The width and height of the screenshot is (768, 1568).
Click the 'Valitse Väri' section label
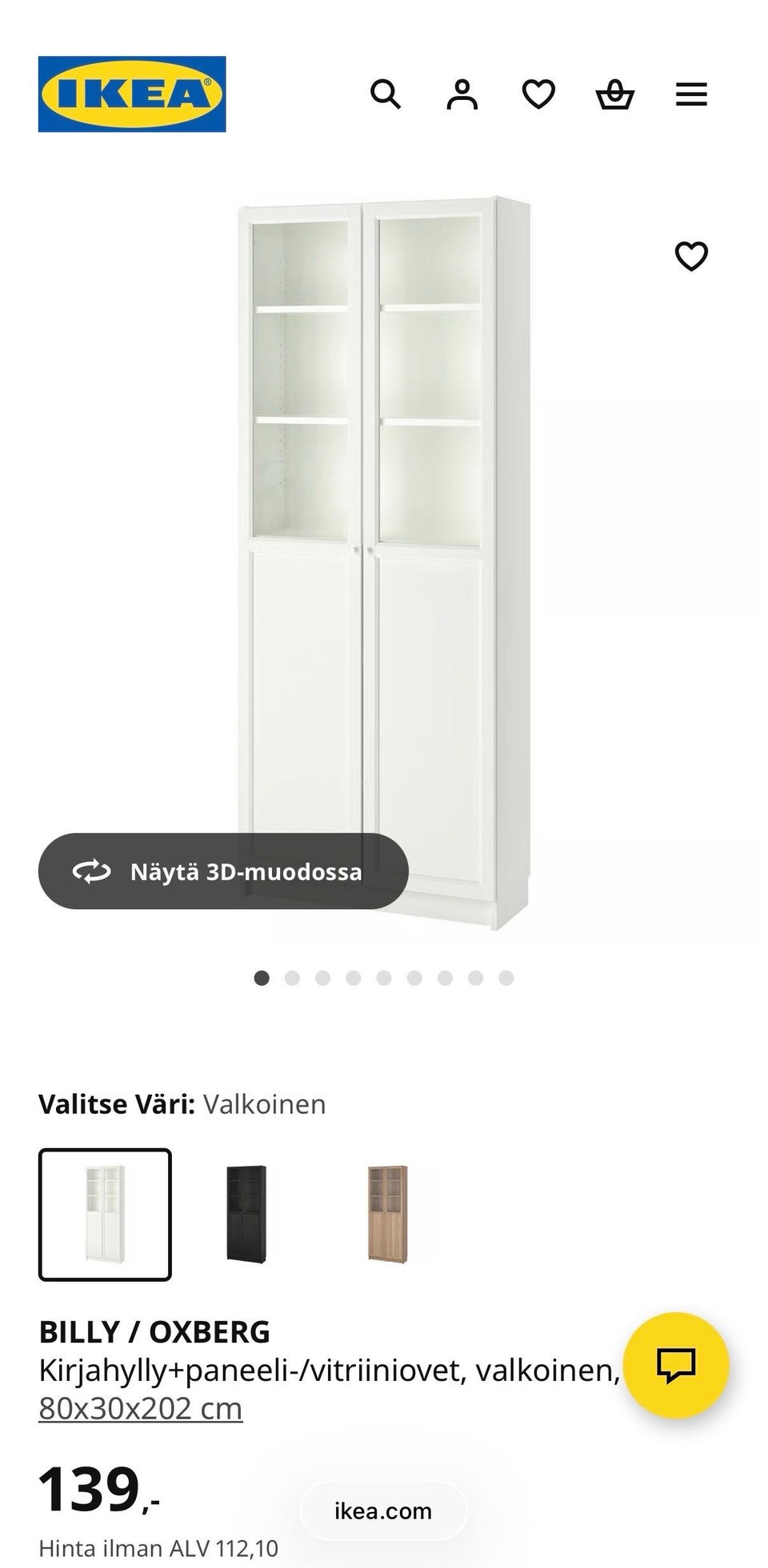tap(114, 1103)
